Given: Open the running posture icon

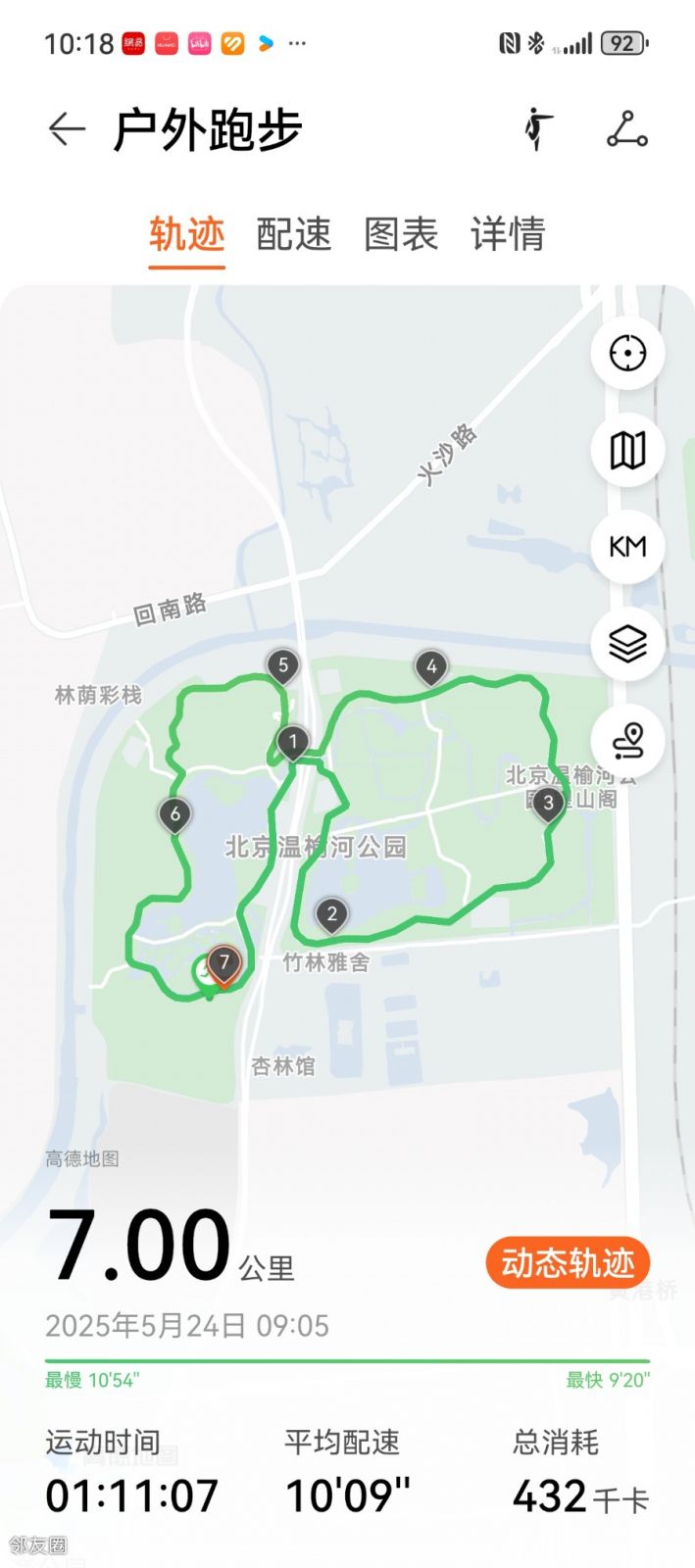Looking at the screenshot, I should pos(536,128).
